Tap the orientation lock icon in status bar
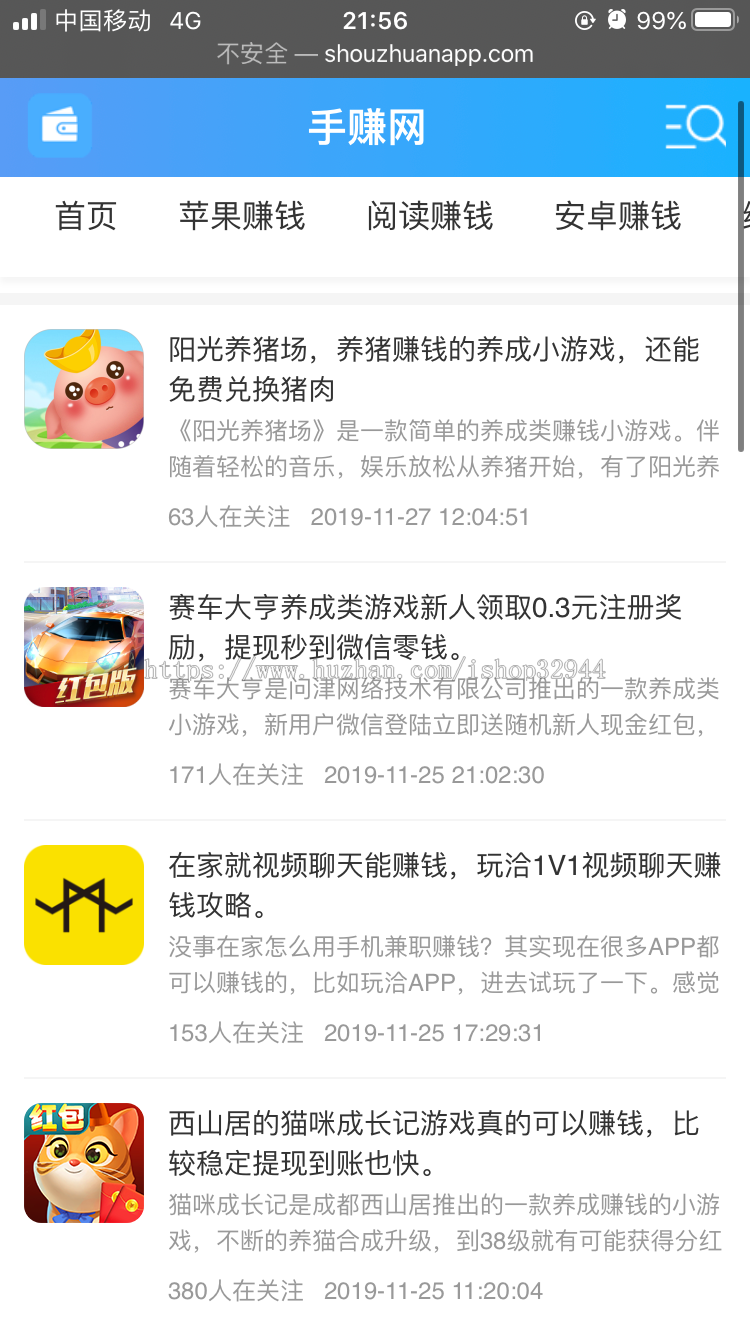 point(586,20)
